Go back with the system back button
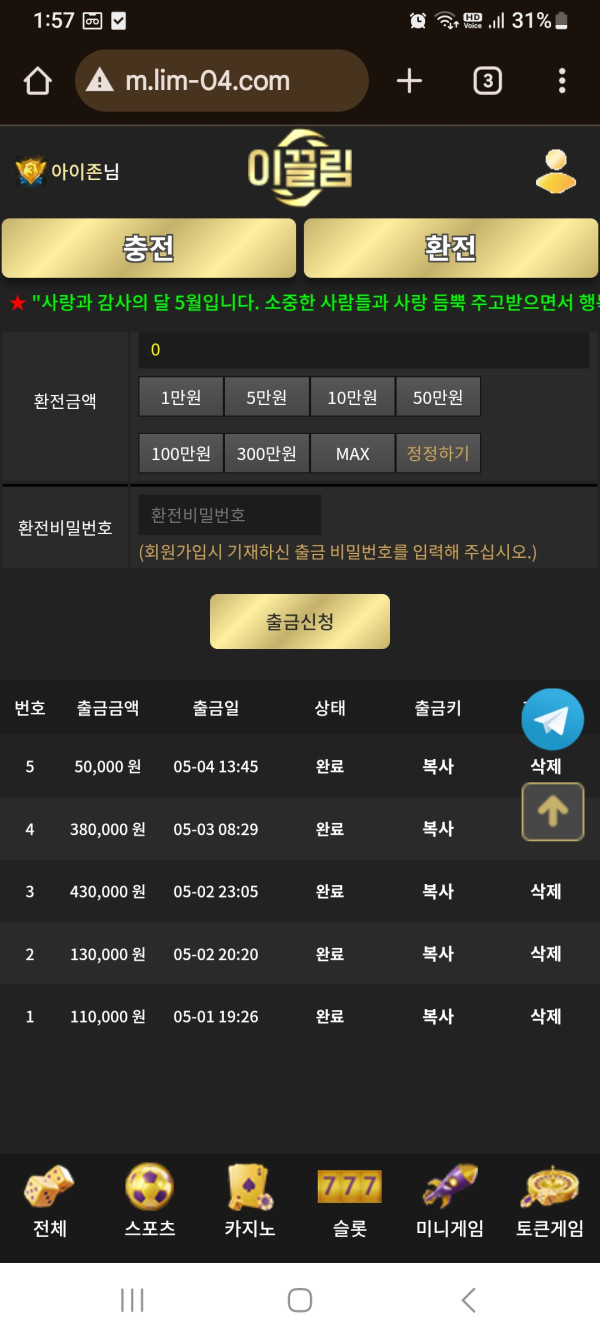The image size is (600, 1338). pos(468,1299)
